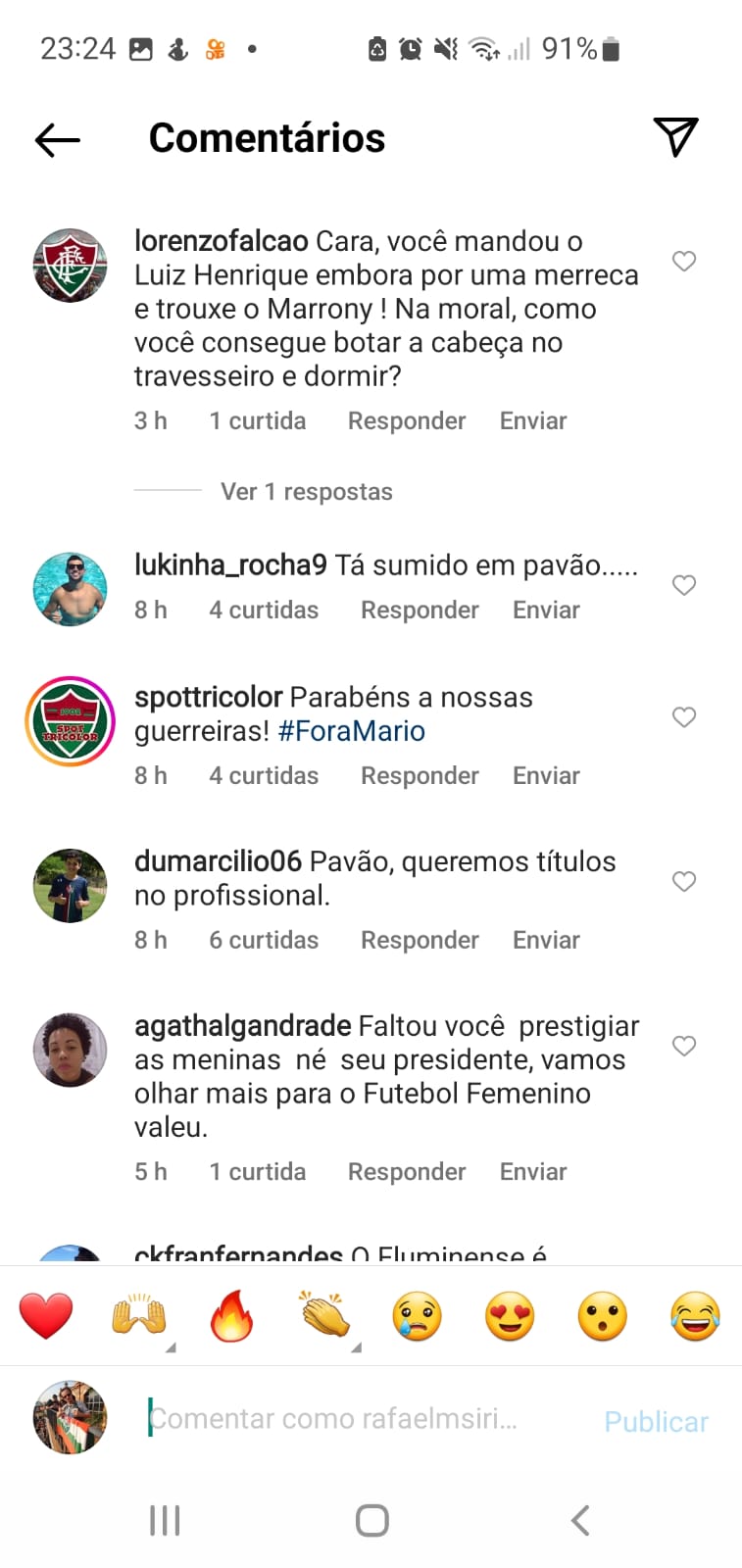Open the direct share paper plane icon

(675, 136)
